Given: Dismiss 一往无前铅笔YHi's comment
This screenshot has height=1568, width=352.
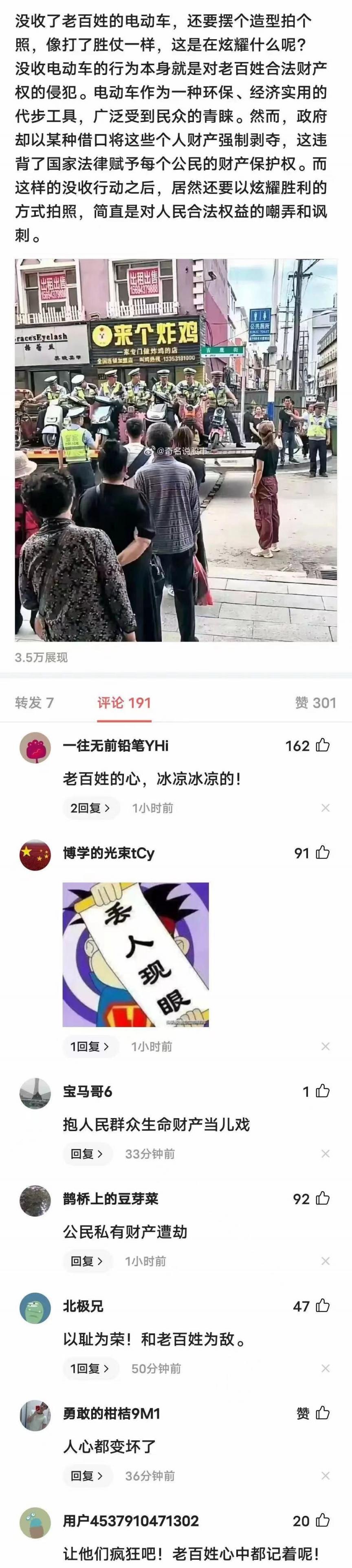Looking at the screenshot, I should 325,808.
